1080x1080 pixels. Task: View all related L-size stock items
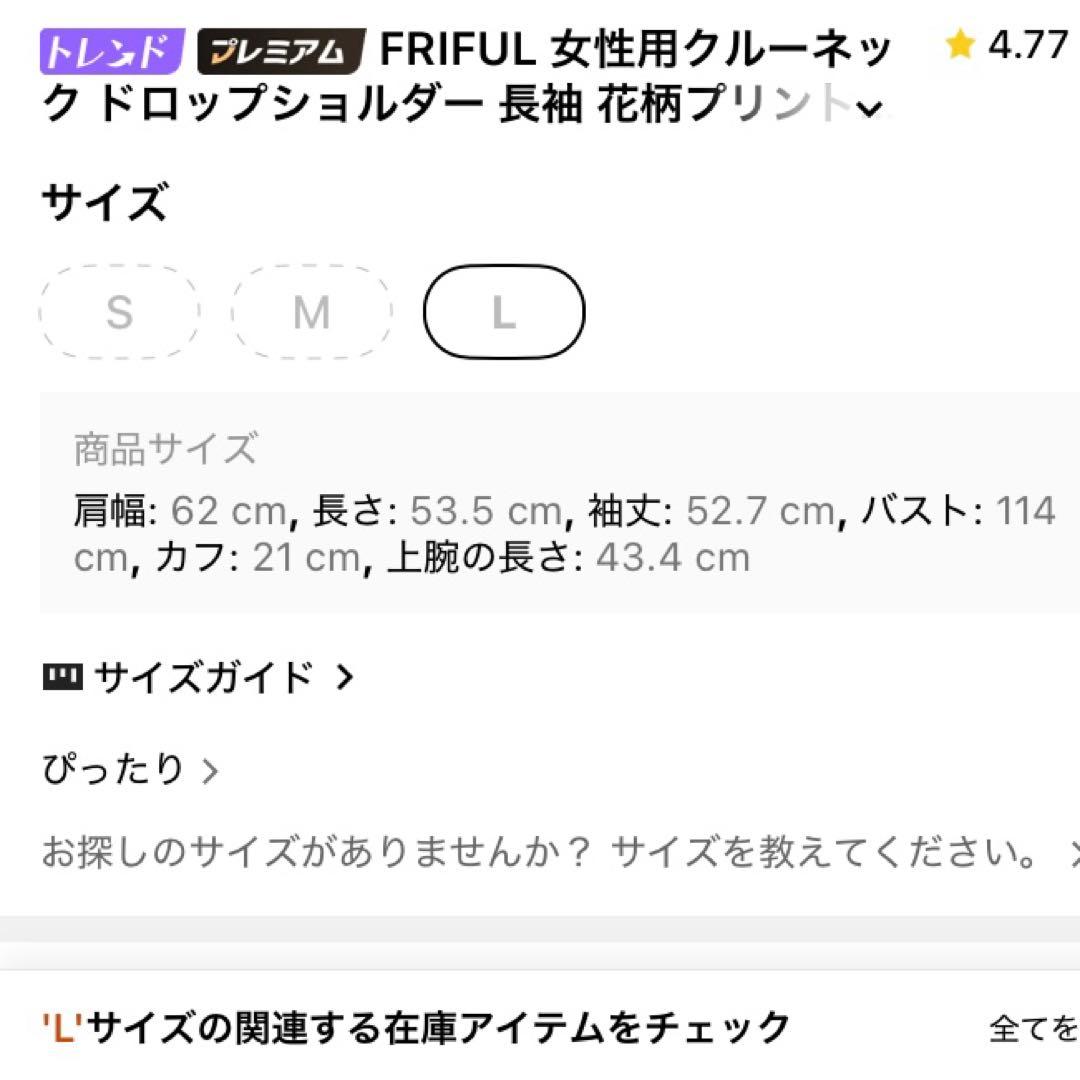tap(1032, 1028)
